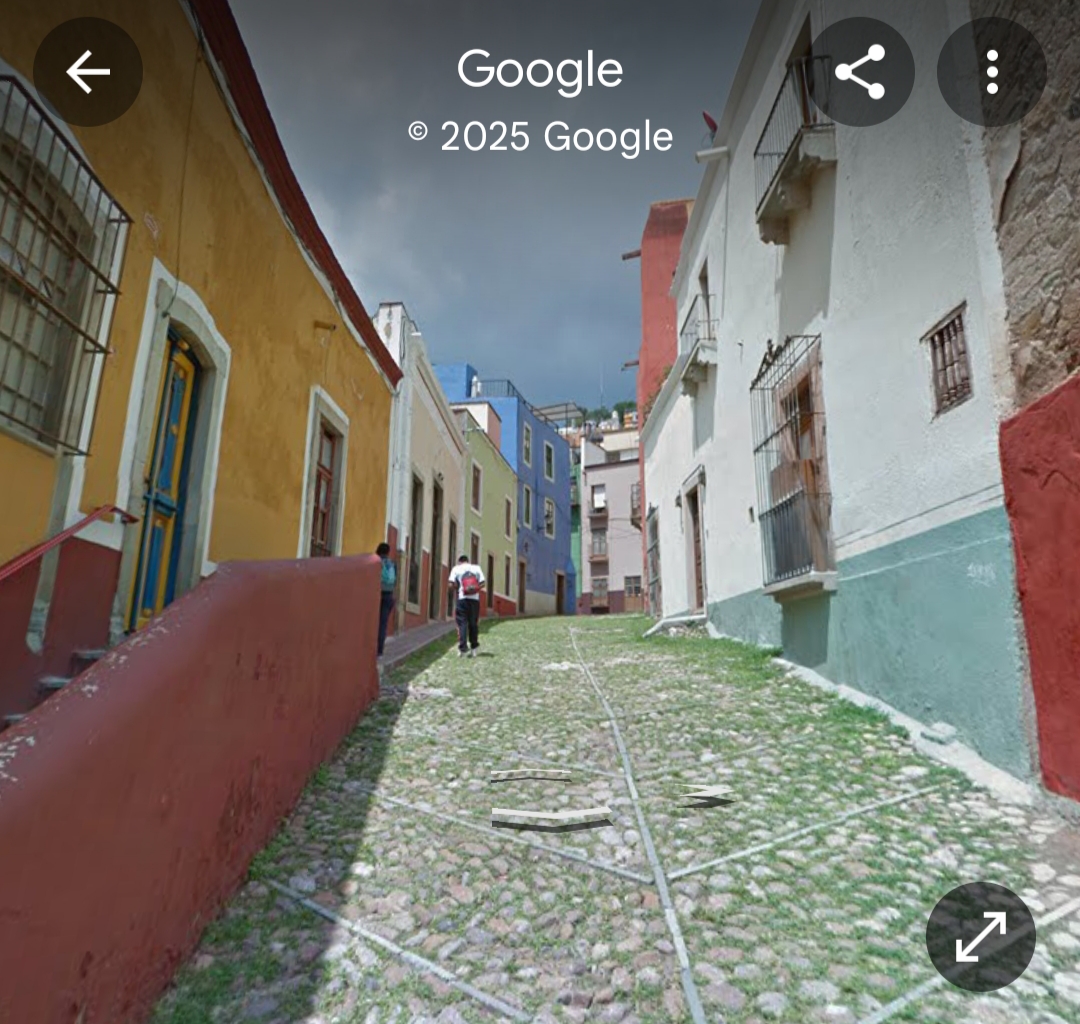Expand Street View to full screen
Viewport: 1080px width, 1024px height.
coord(980,936)
